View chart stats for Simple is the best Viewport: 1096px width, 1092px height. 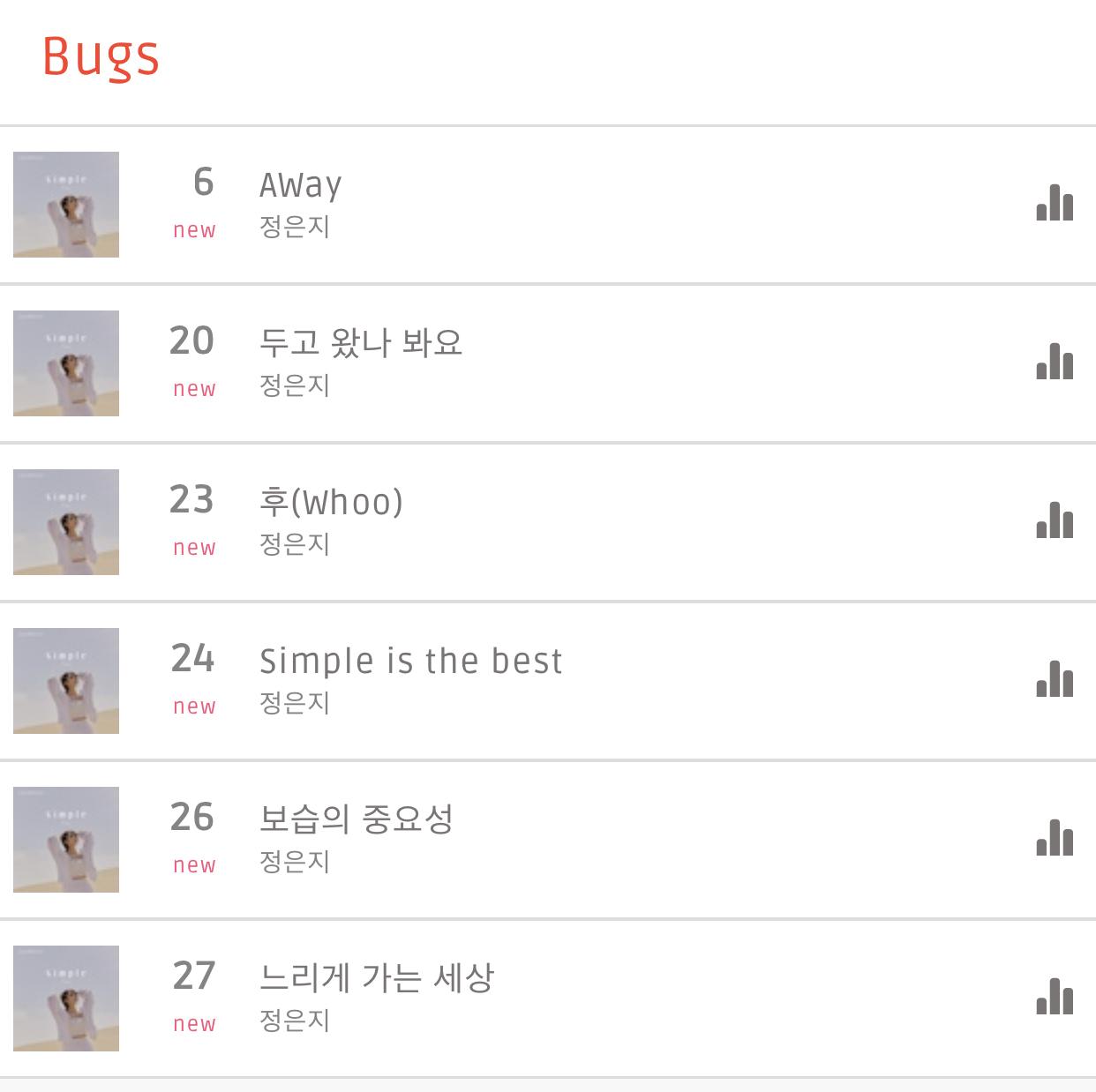[1055, 679]
